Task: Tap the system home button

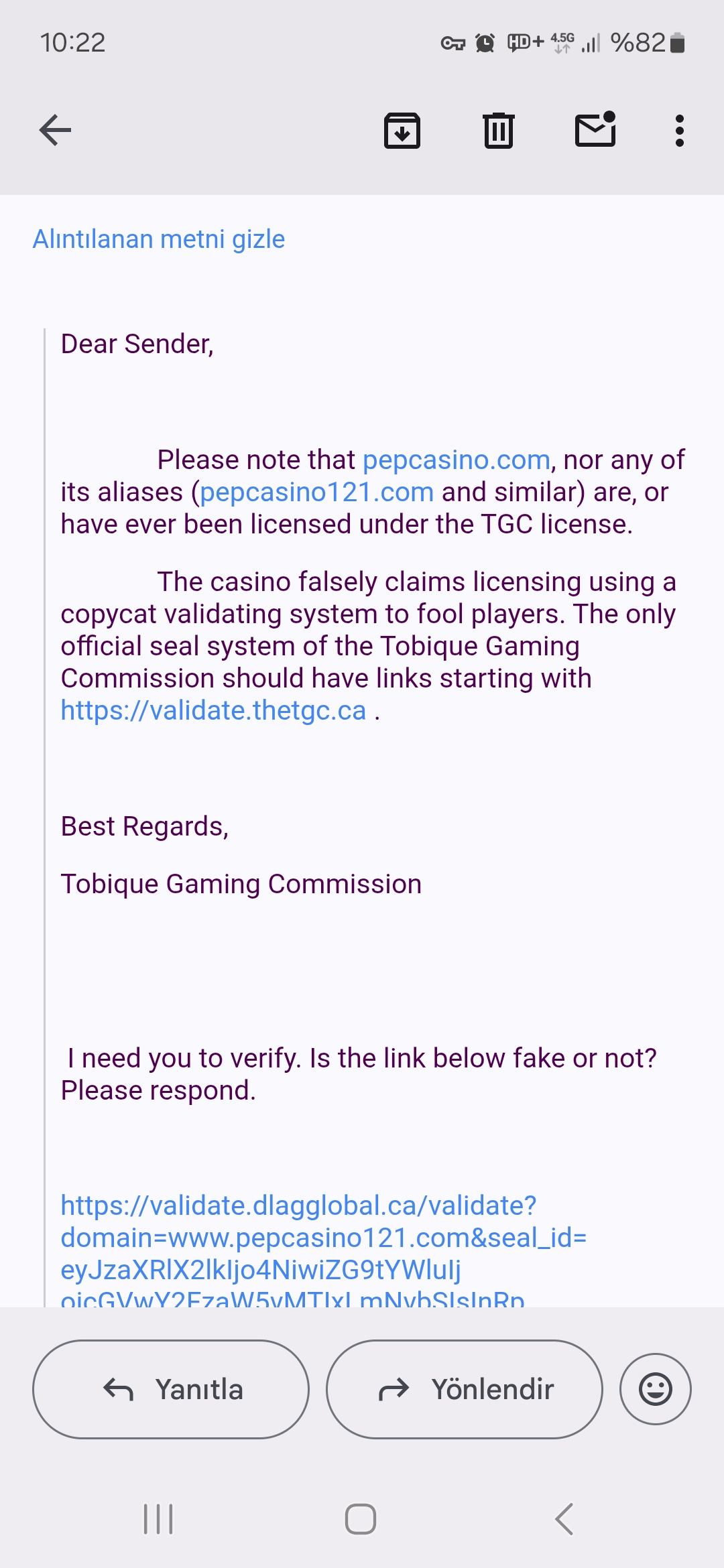Action: 361,1518
